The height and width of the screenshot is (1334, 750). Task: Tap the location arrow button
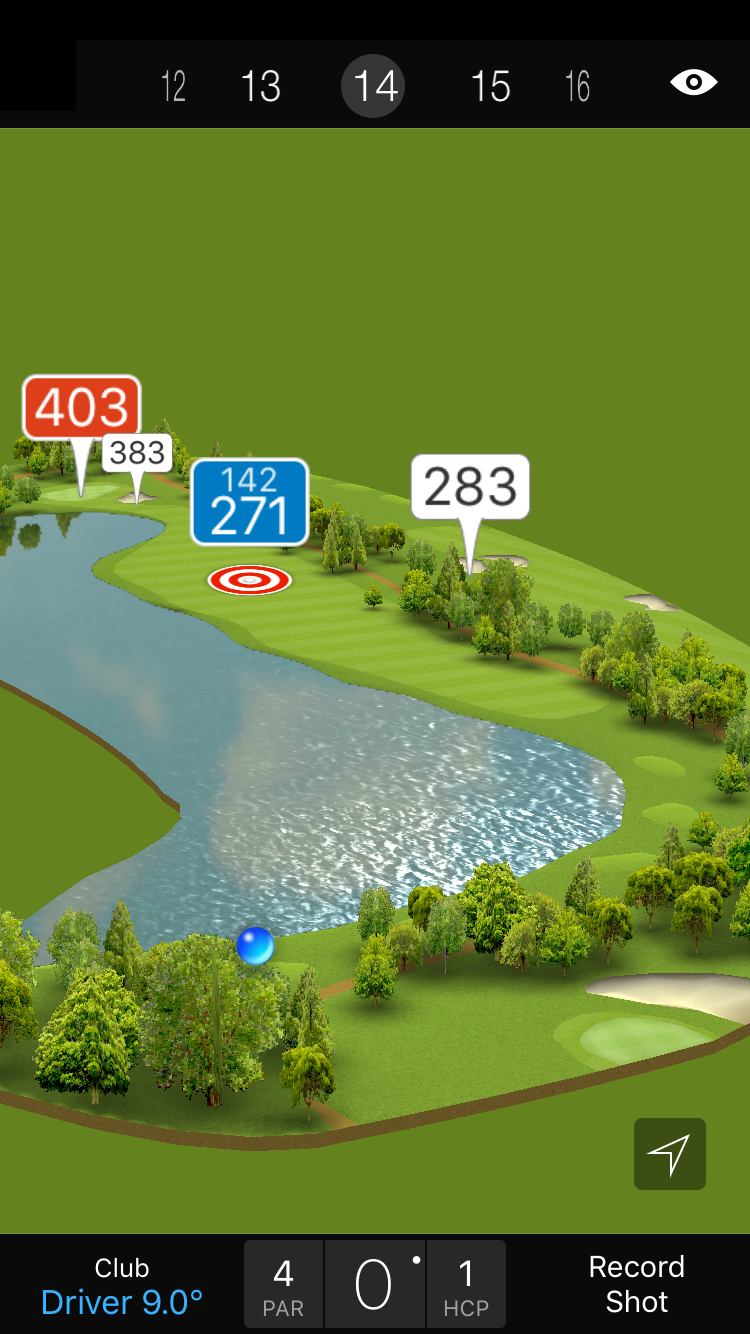pyautogui.click(x=669, y=1154)
